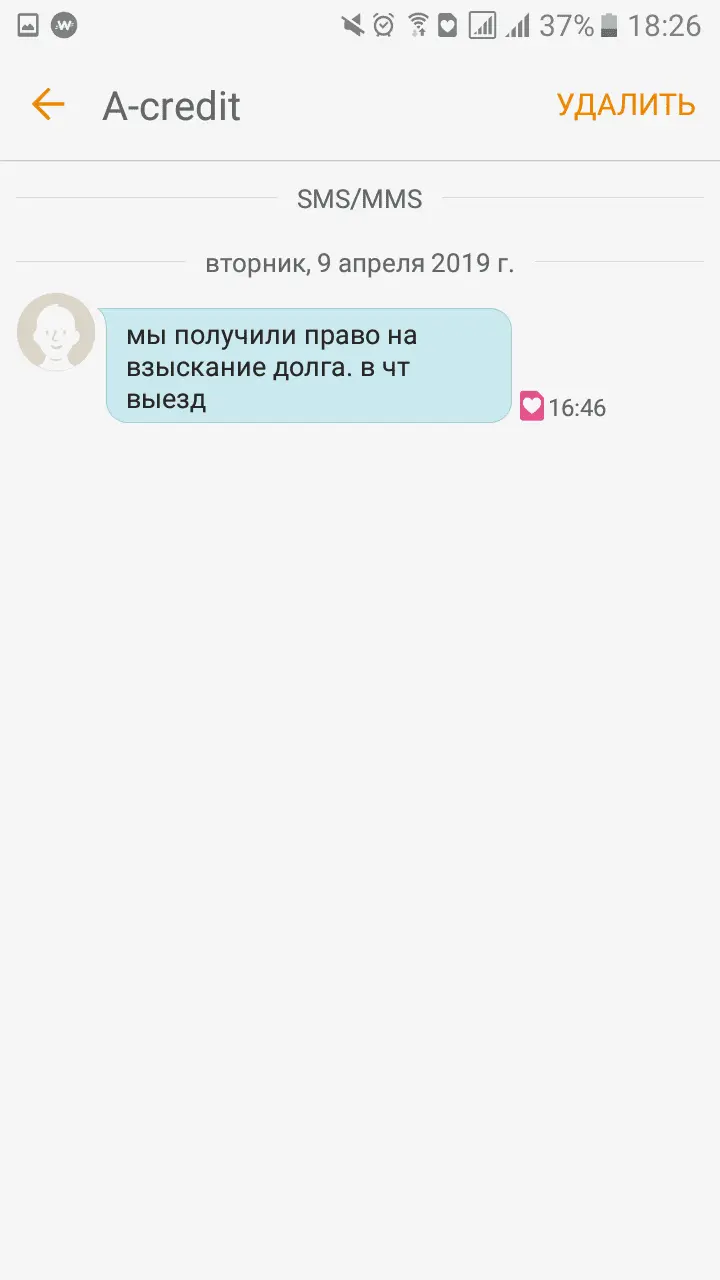720x1280 pixels.
Task: Tap the УДАЛИТЬ delete button
Action: coord(626,105)
